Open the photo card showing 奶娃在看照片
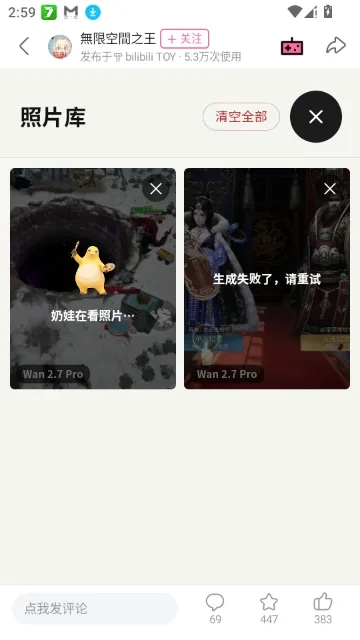This screenshot has height=640, width=360. 93,278
